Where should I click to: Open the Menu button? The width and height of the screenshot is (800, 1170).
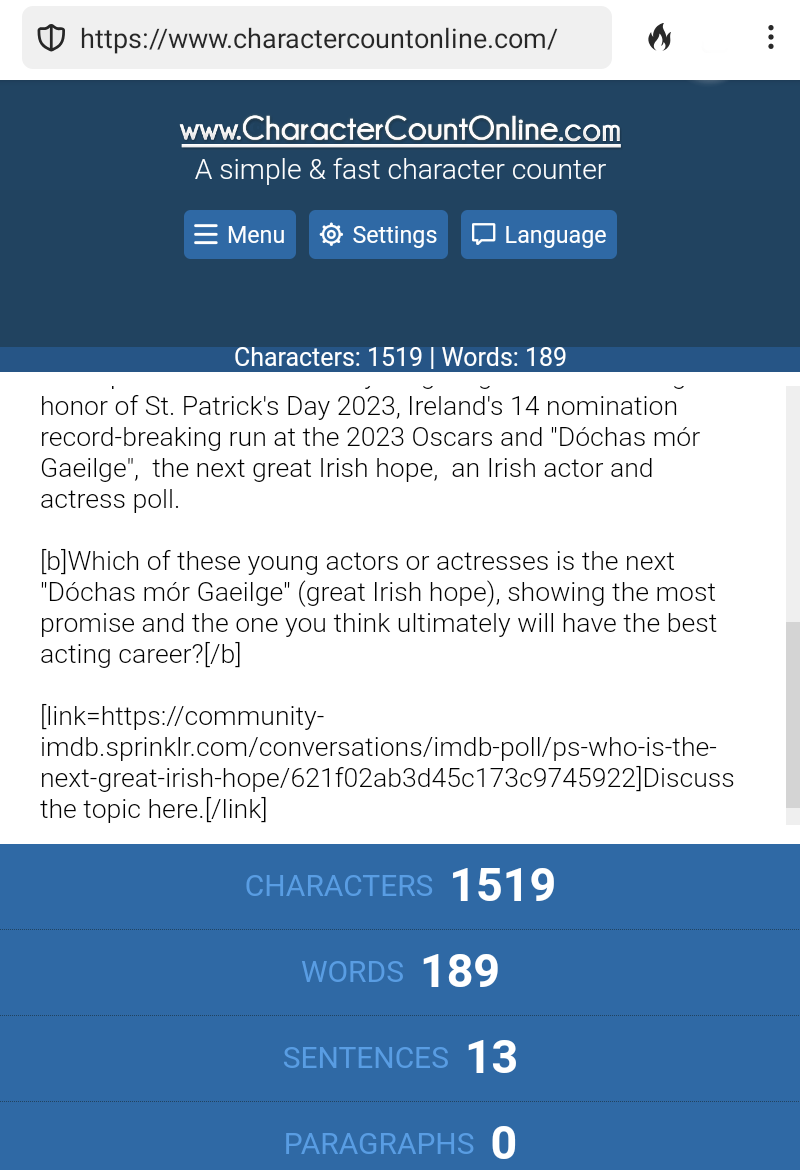[240, 235]
